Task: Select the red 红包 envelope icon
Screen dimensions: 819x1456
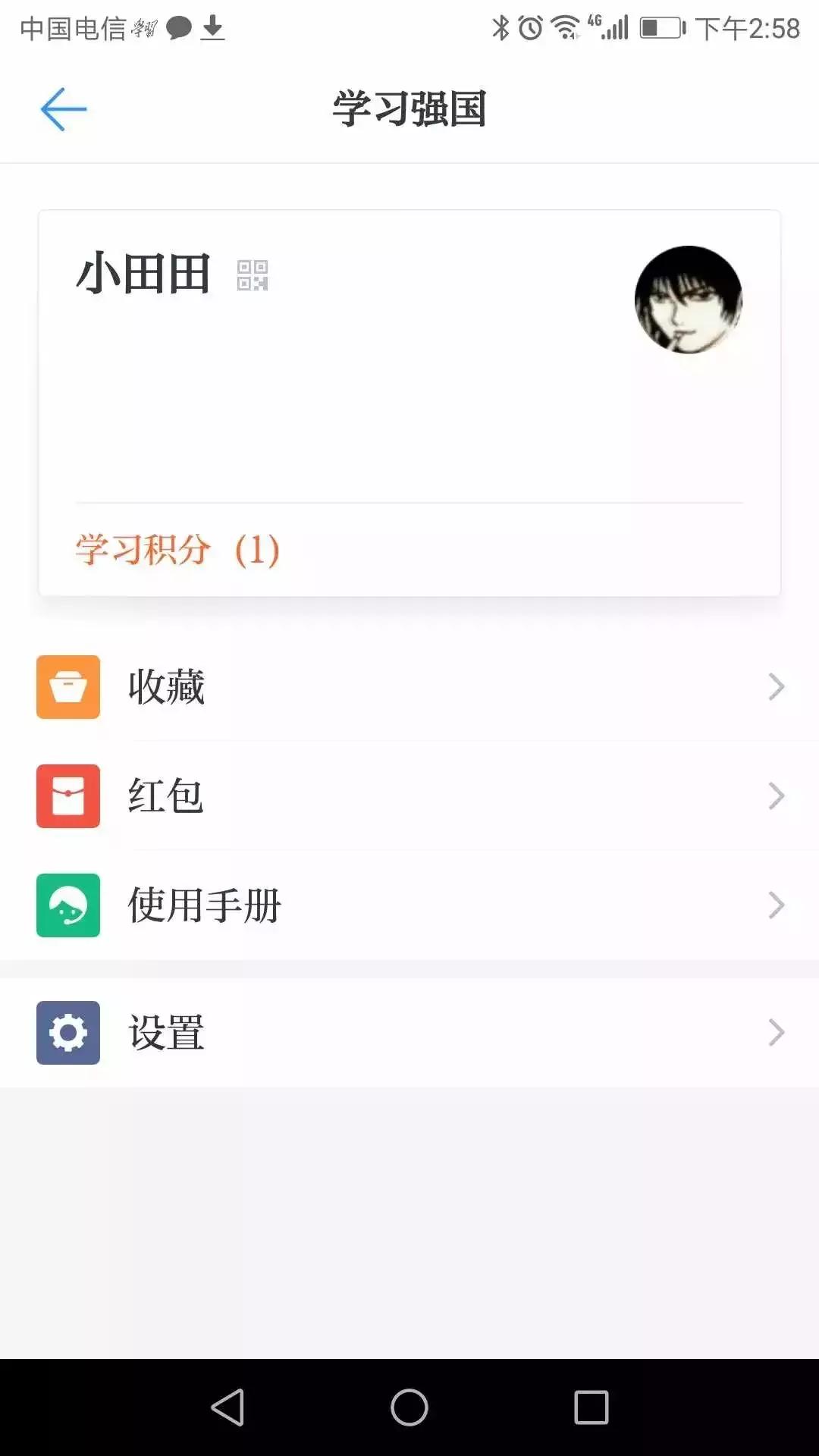Action: click(67, 795)
